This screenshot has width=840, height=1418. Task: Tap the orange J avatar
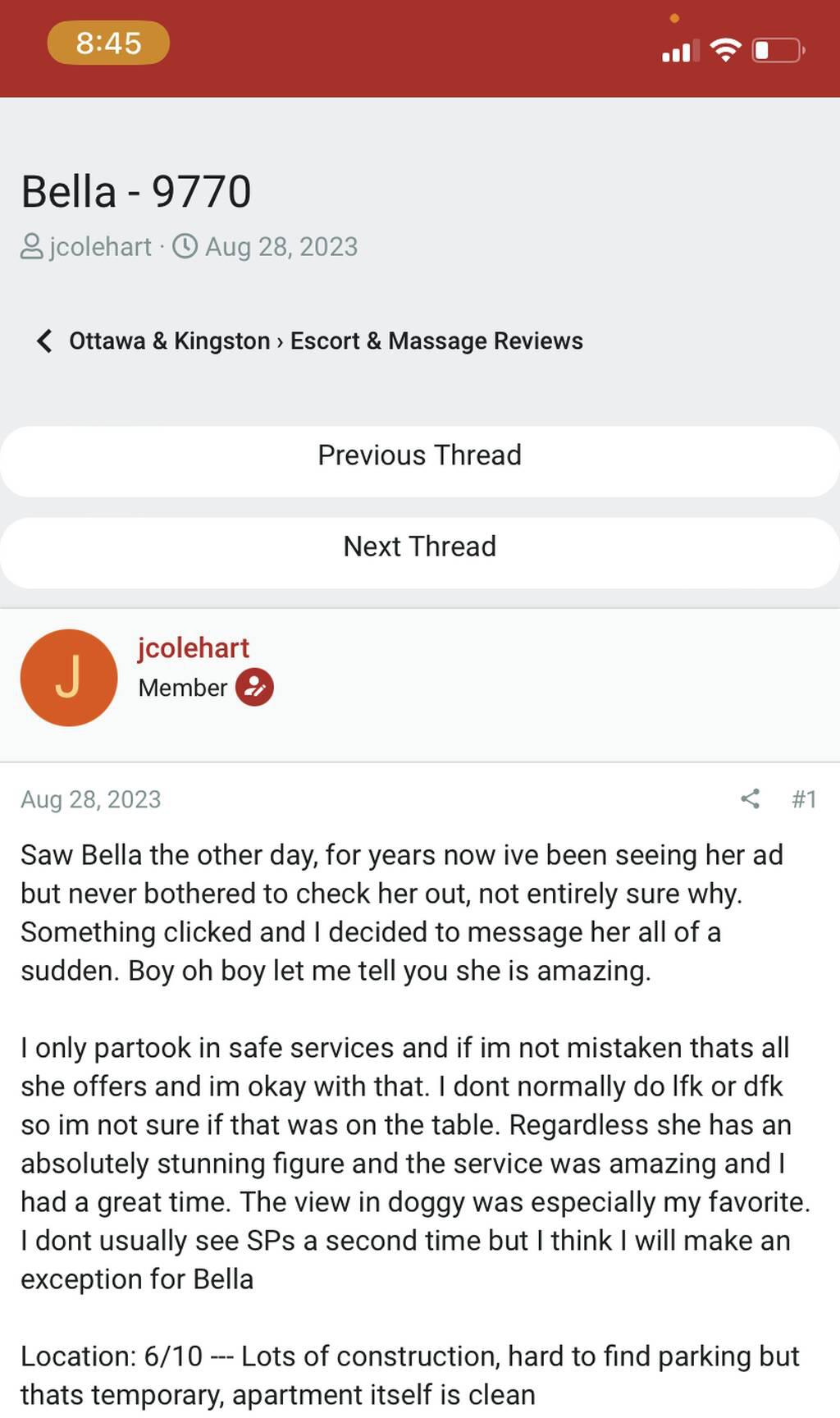pos(69,678)
